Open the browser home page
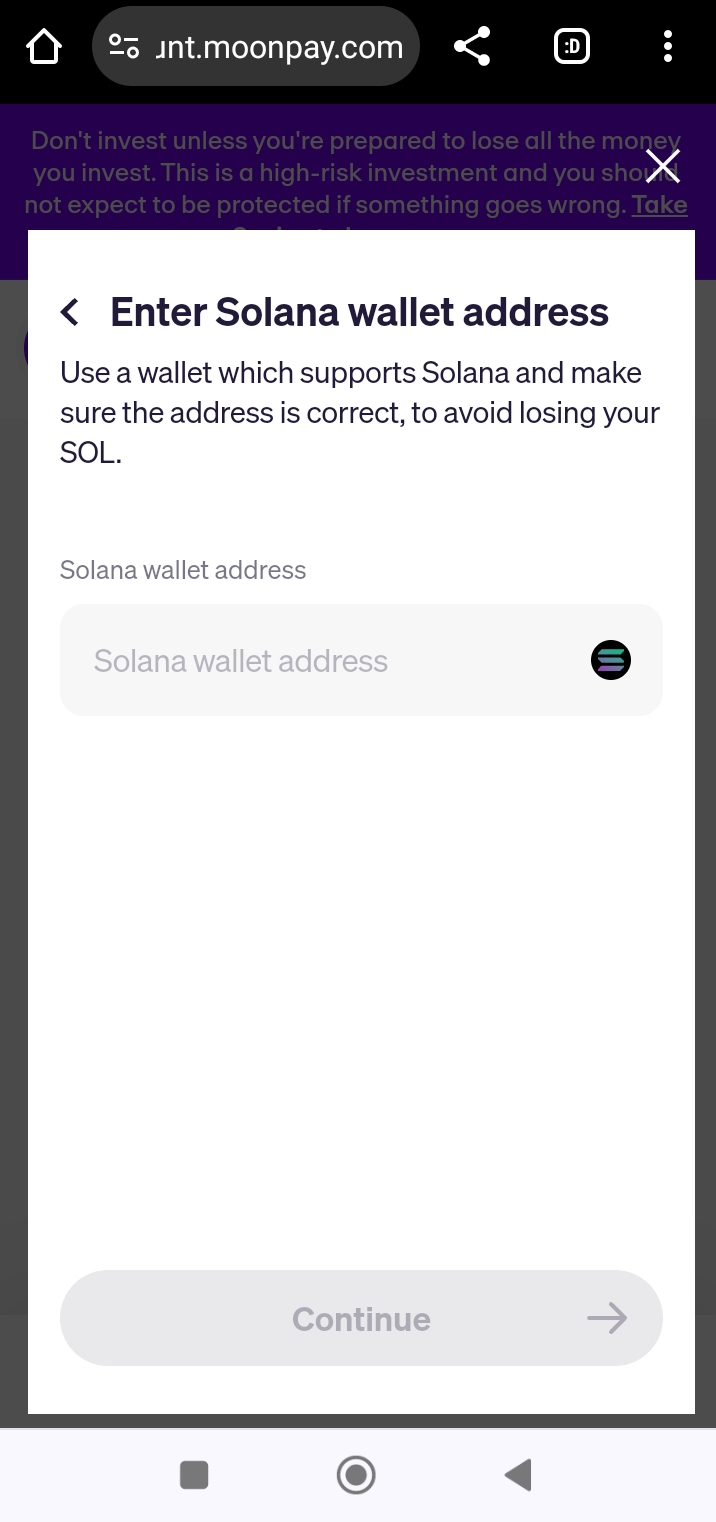This screenshot has width=716, height=1522. pos(44,46)
